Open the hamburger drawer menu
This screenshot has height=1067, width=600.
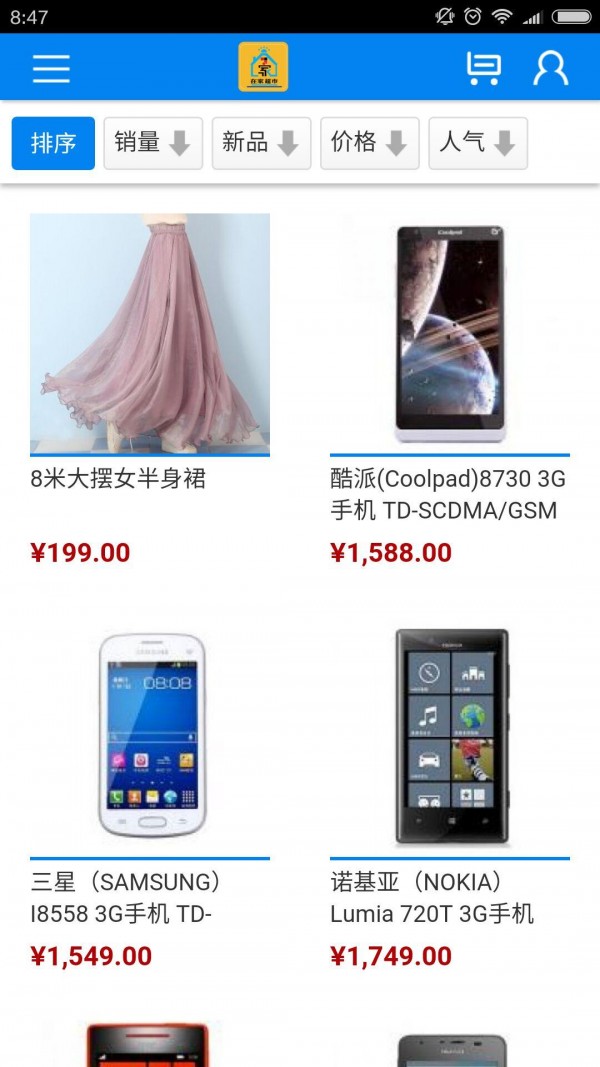[x=51, y=68]
